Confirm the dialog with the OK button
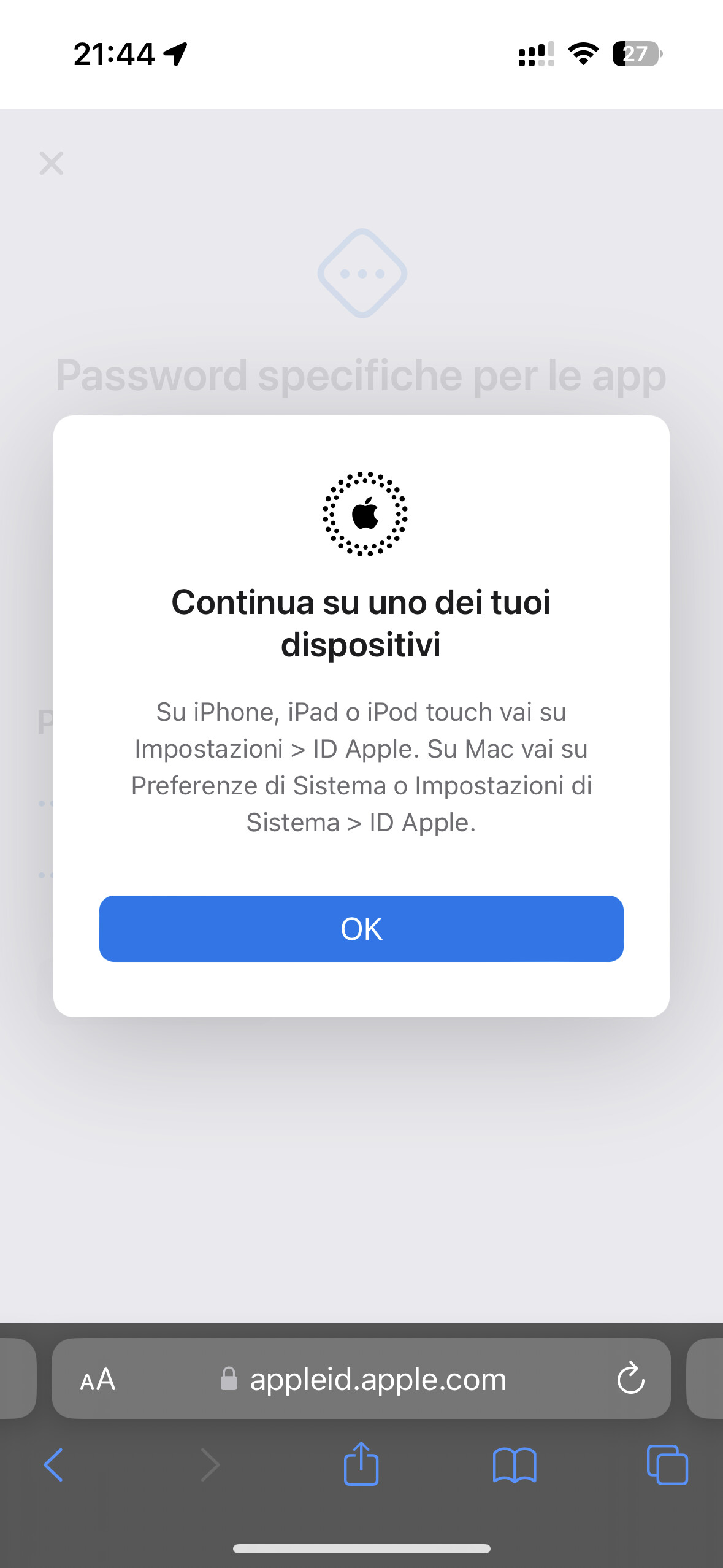Screen dimensions: 723x1568 click(361, 928)
